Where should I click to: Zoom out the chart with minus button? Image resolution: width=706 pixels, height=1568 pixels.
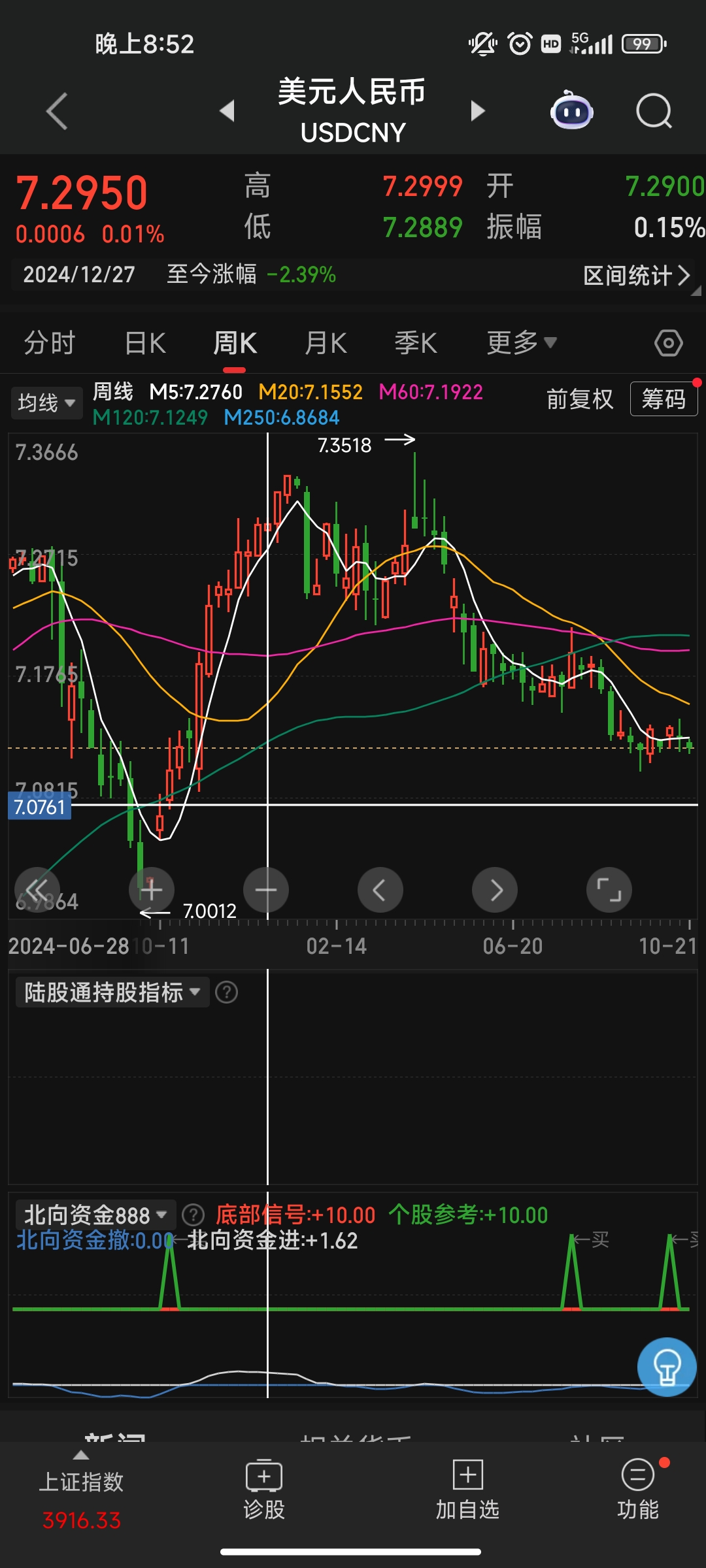click(266, 890)
